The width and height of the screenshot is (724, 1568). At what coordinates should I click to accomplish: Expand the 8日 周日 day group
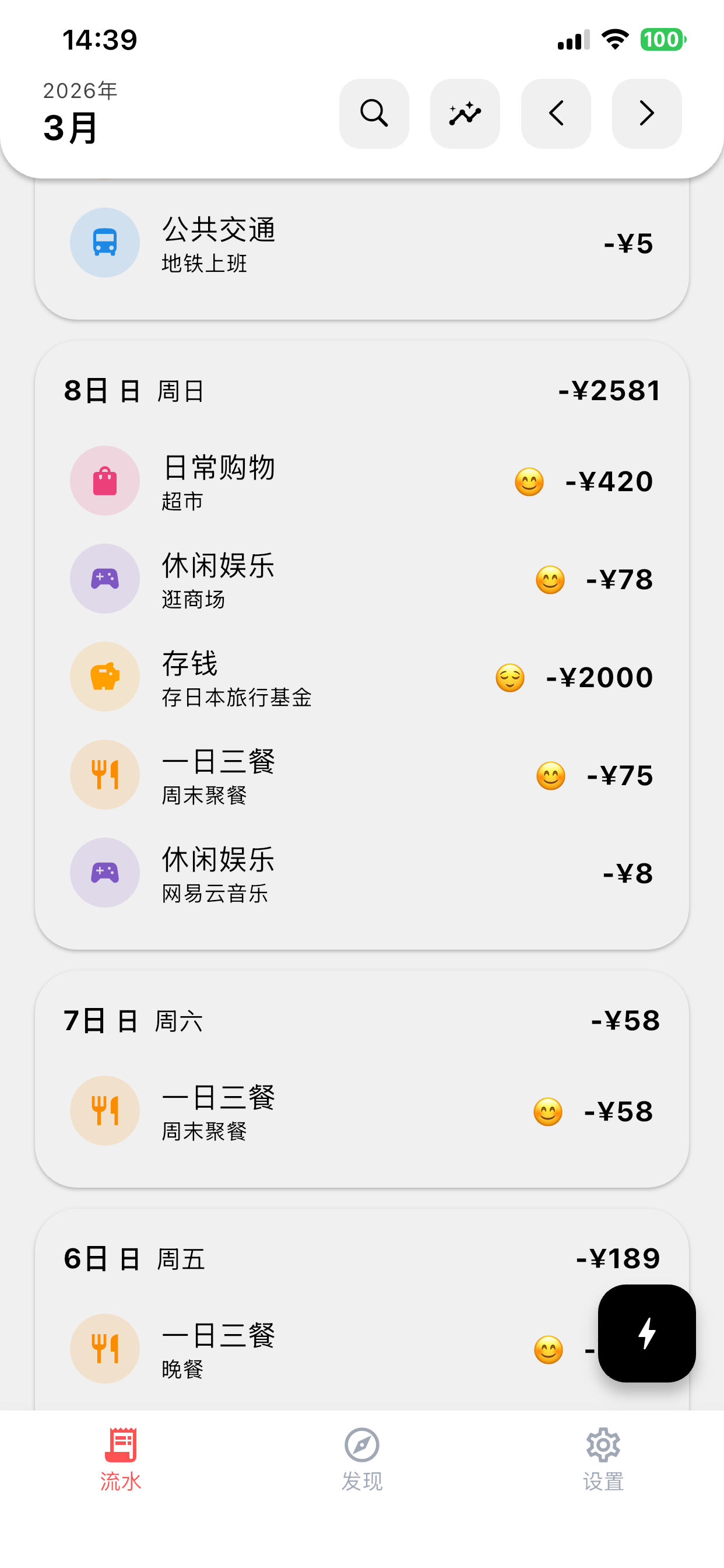click(361, 390)
